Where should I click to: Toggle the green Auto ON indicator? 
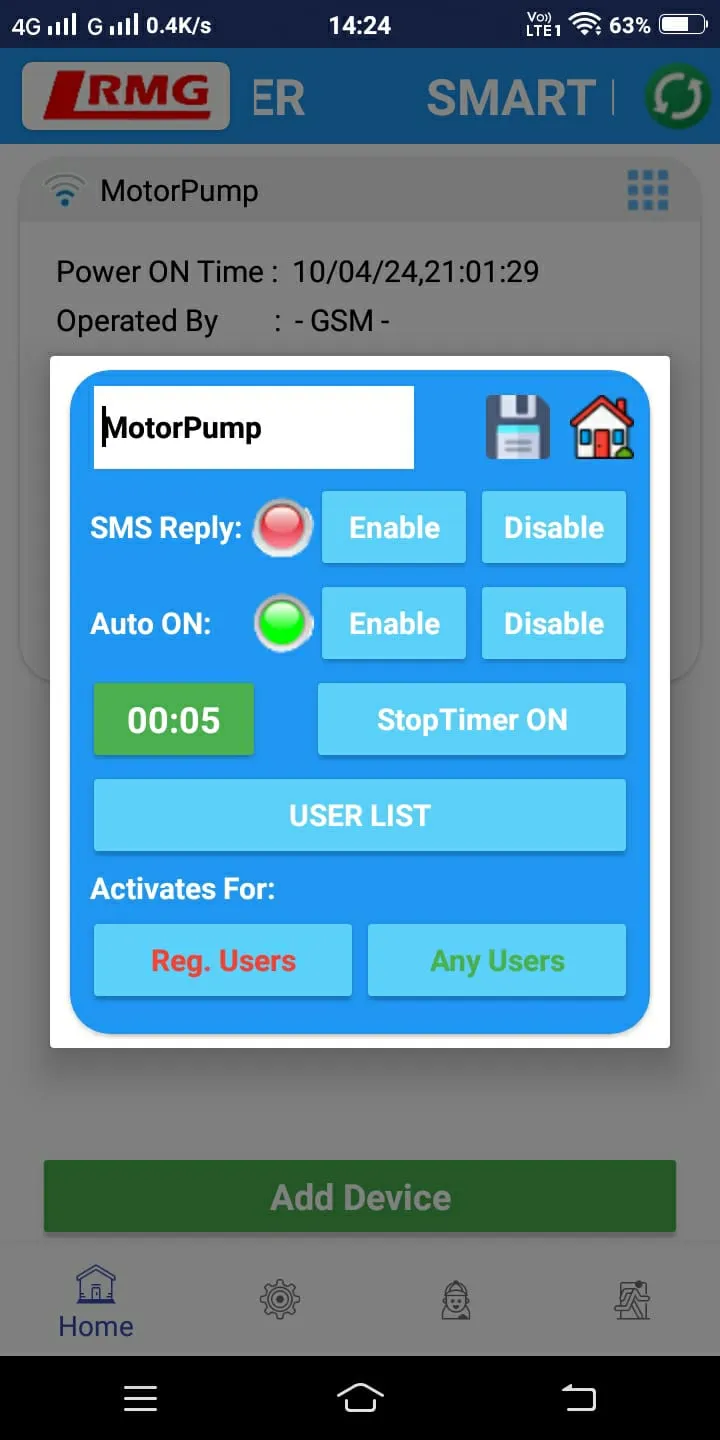click(282, 623)
